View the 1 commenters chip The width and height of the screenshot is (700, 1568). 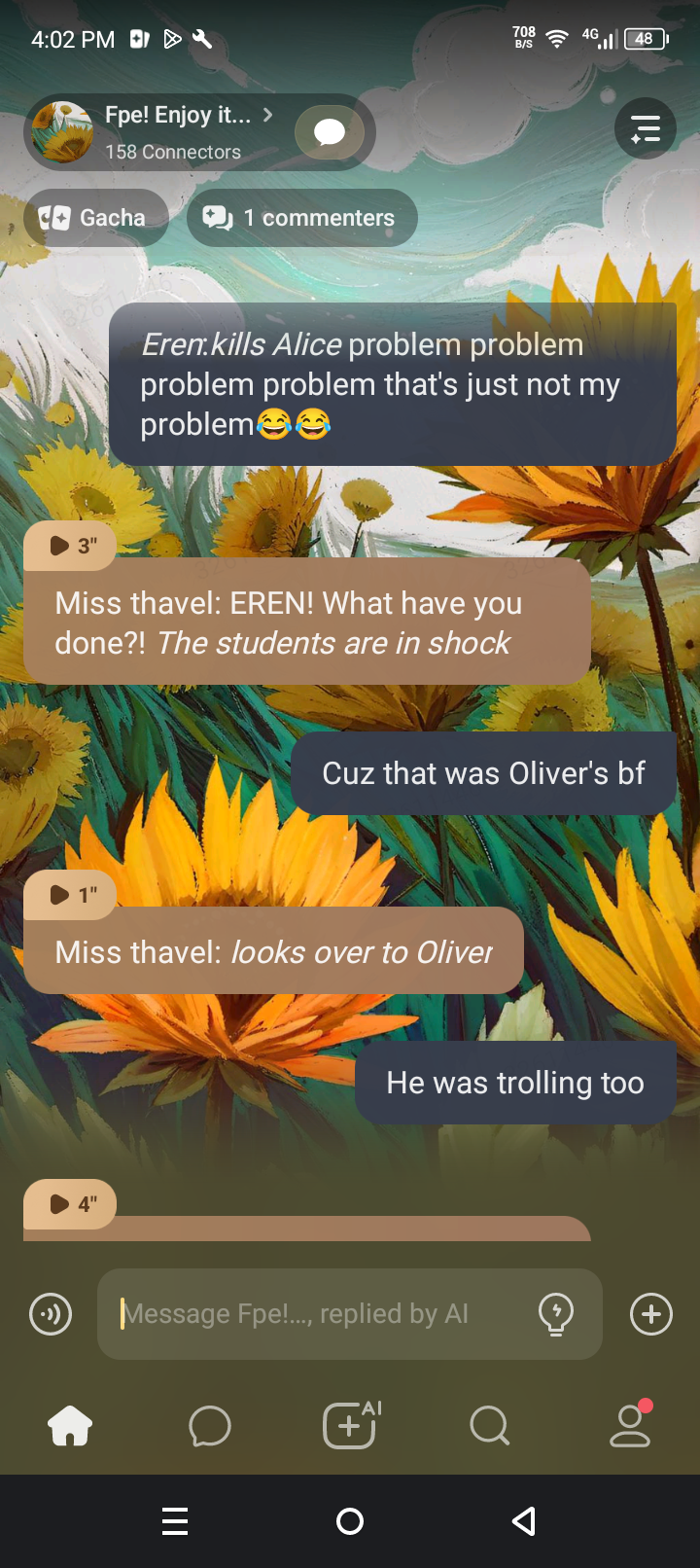[301, 218]
